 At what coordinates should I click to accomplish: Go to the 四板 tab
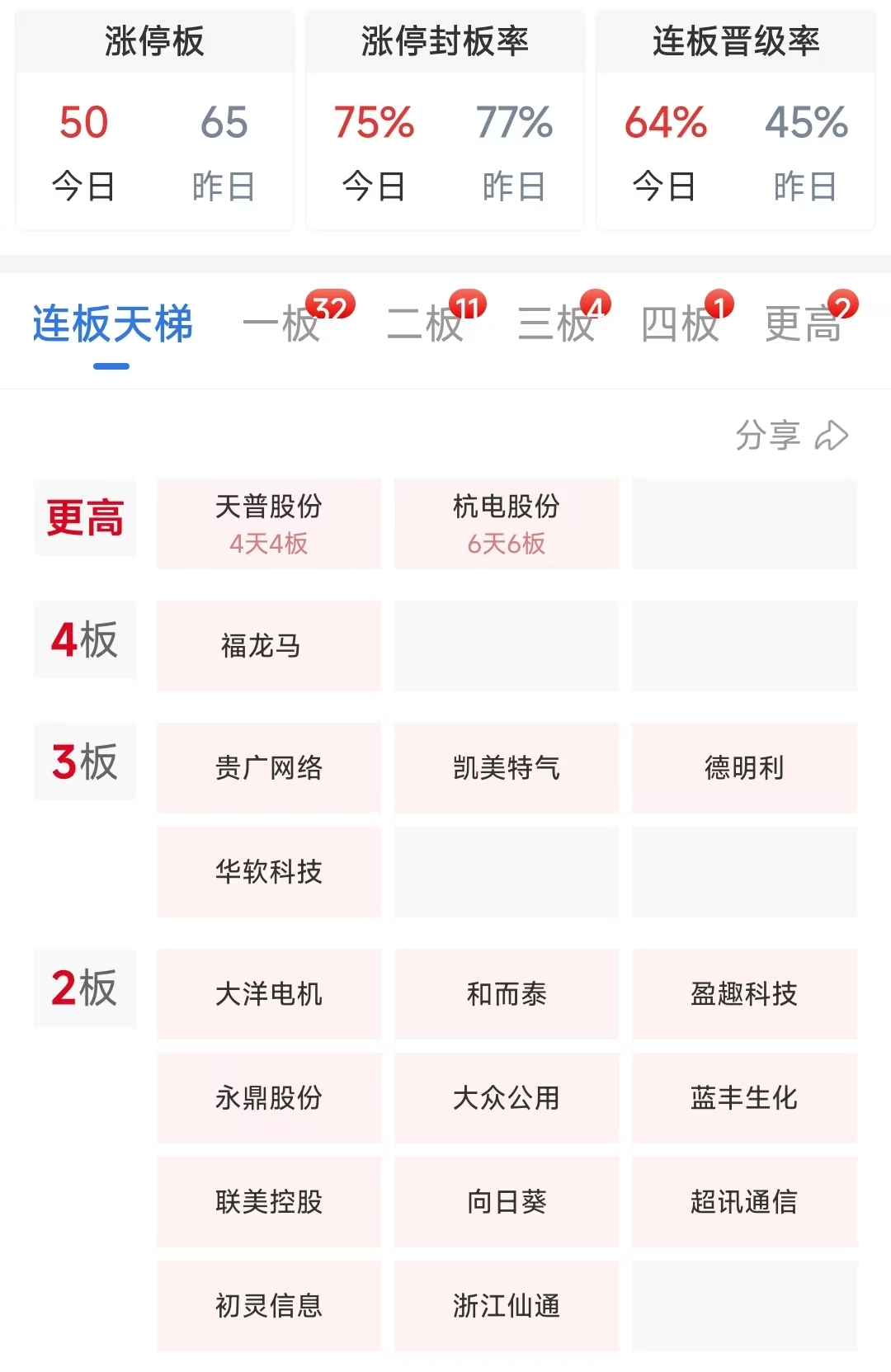[680, 323]
